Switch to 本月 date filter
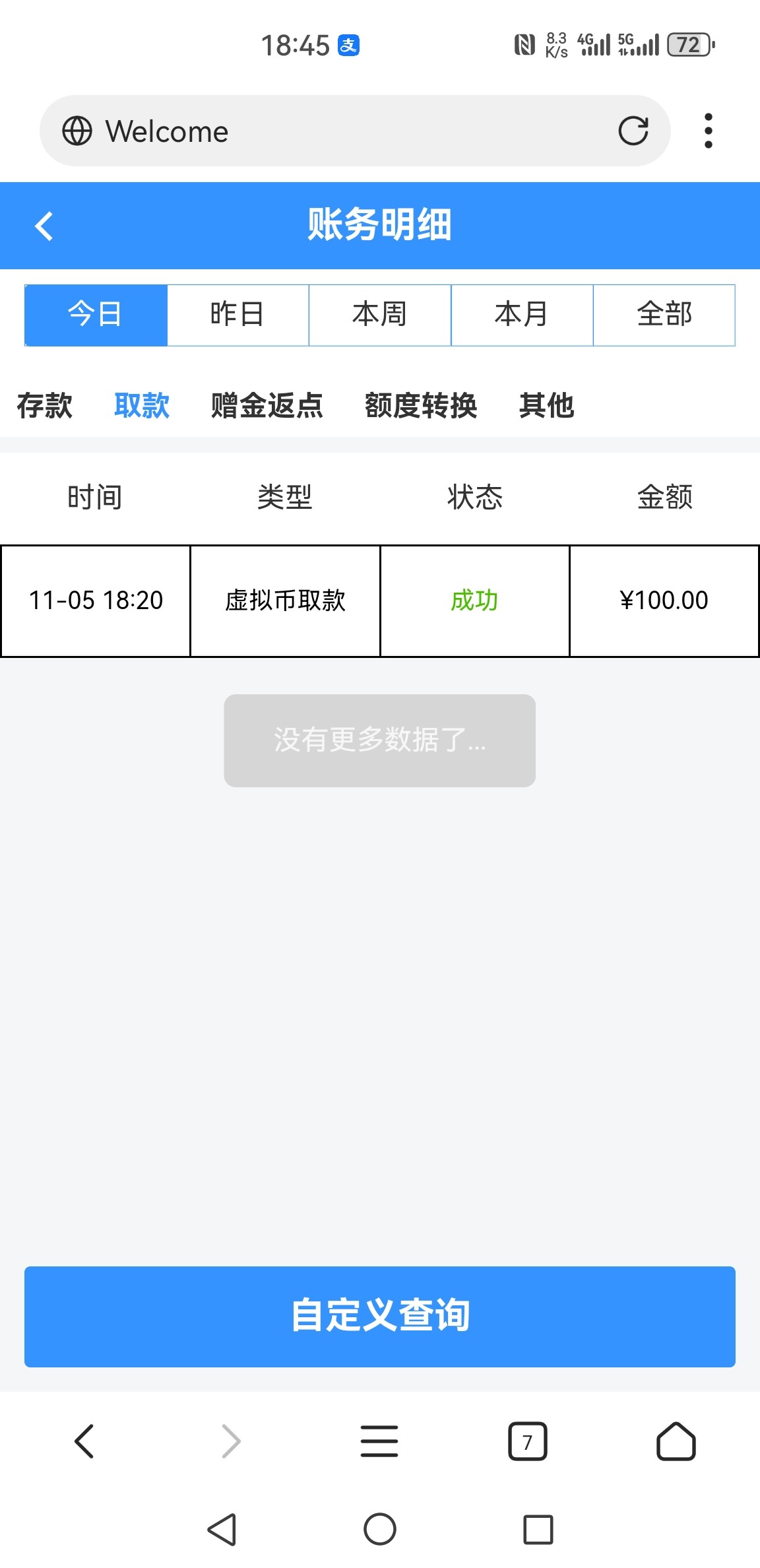 click(522, 315)
